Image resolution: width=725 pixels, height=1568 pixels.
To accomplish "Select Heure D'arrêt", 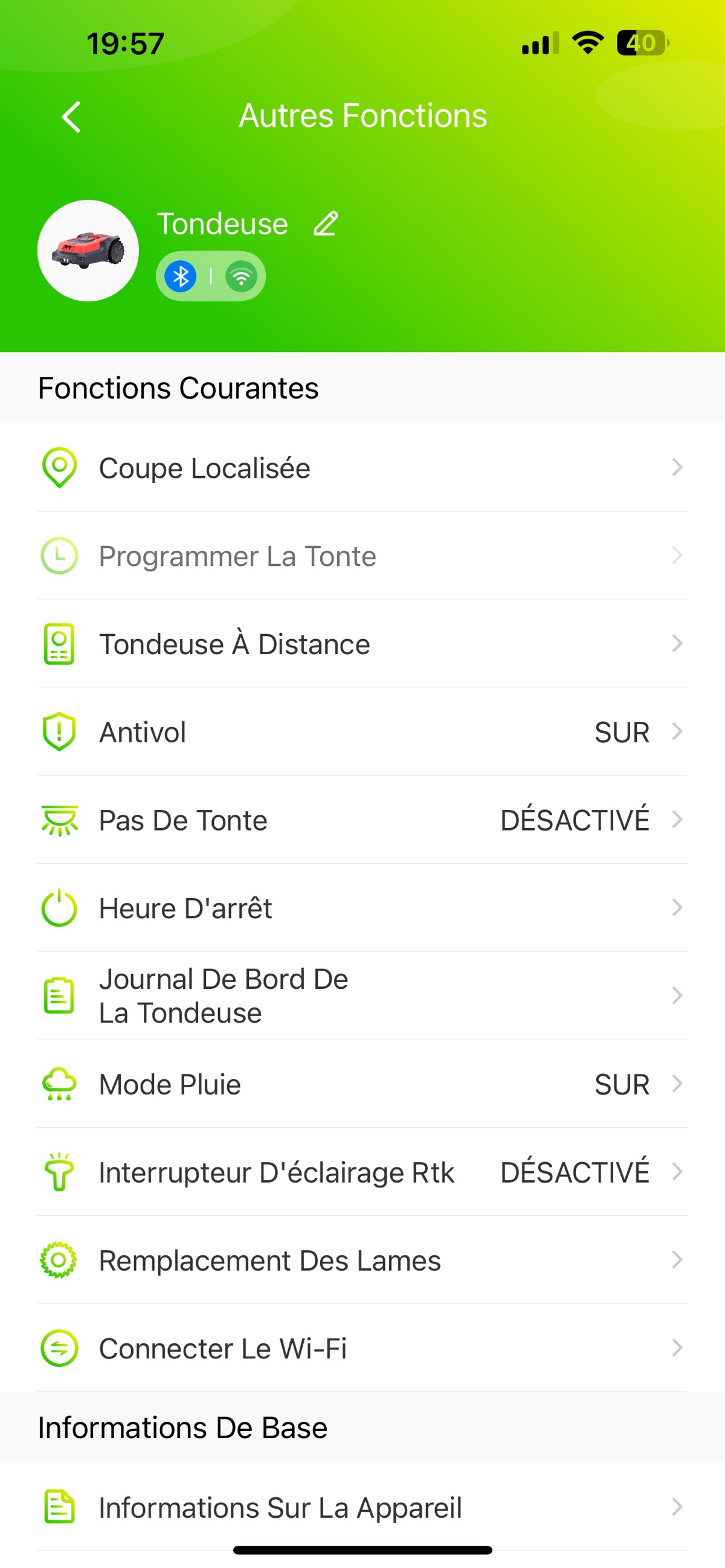I will [x=362, y=908].
